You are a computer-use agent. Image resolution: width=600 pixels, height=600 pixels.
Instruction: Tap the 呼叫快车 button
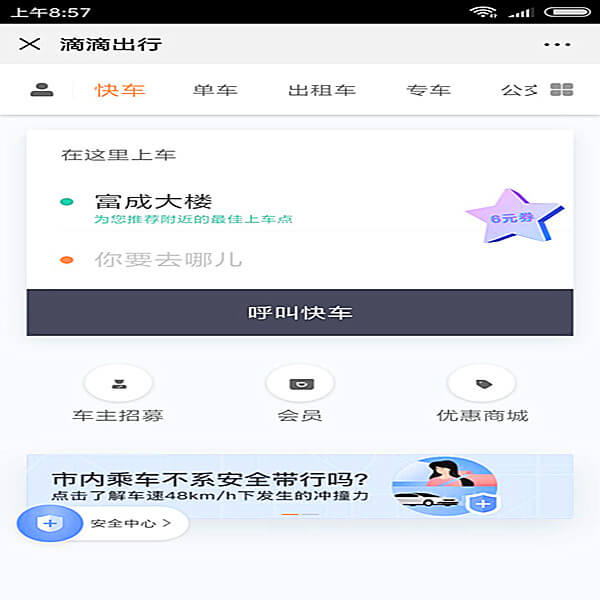coord(300,313)
